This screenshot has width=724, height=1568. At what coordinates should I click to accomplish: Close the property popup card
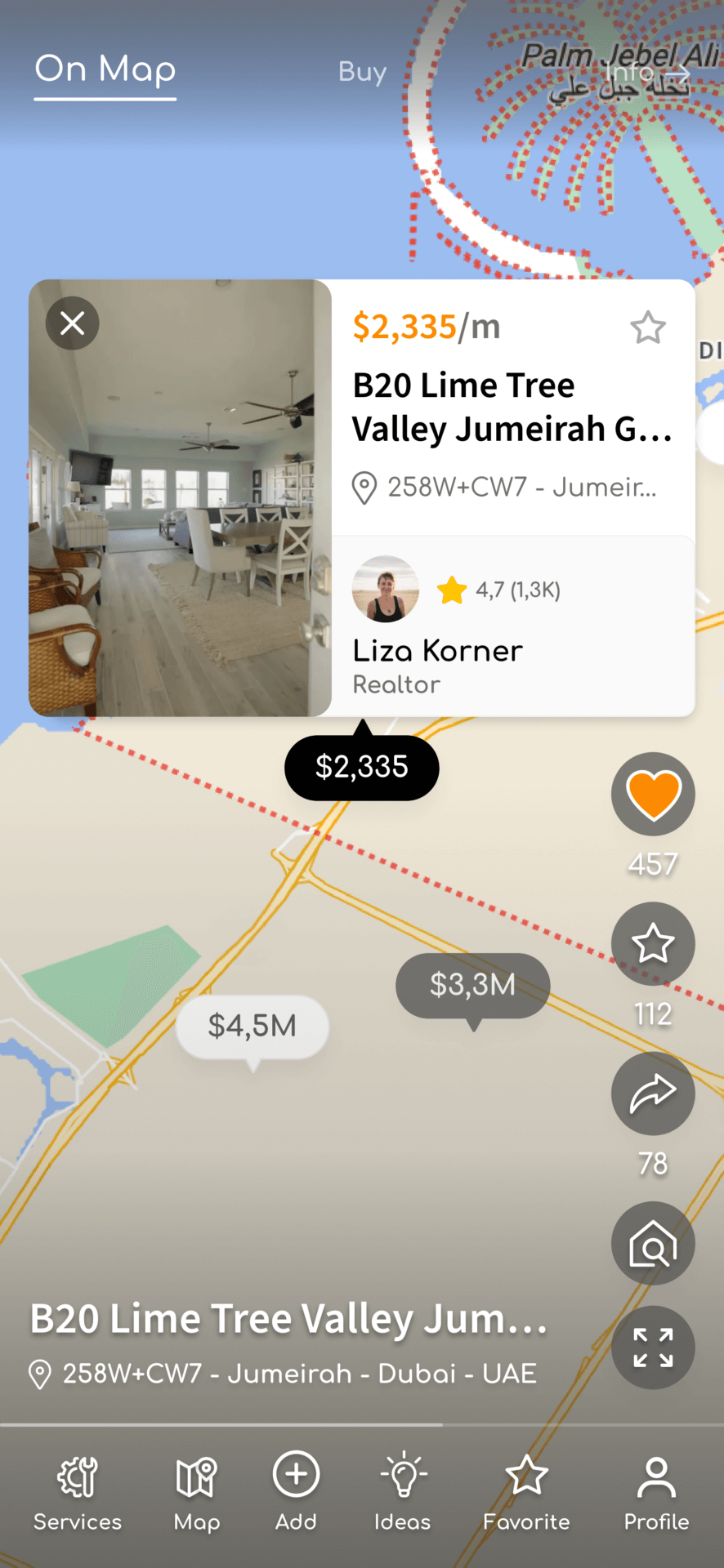pyautogui.click(x=73, y=323)
